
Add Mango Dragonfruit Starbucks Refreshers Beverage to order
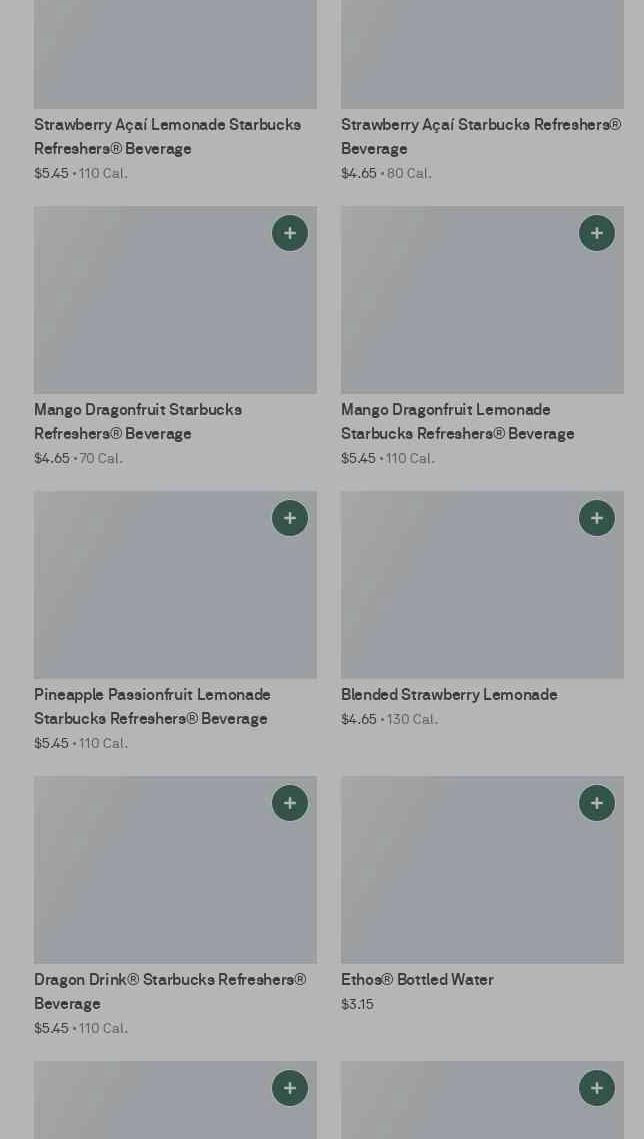click(290, 233)
